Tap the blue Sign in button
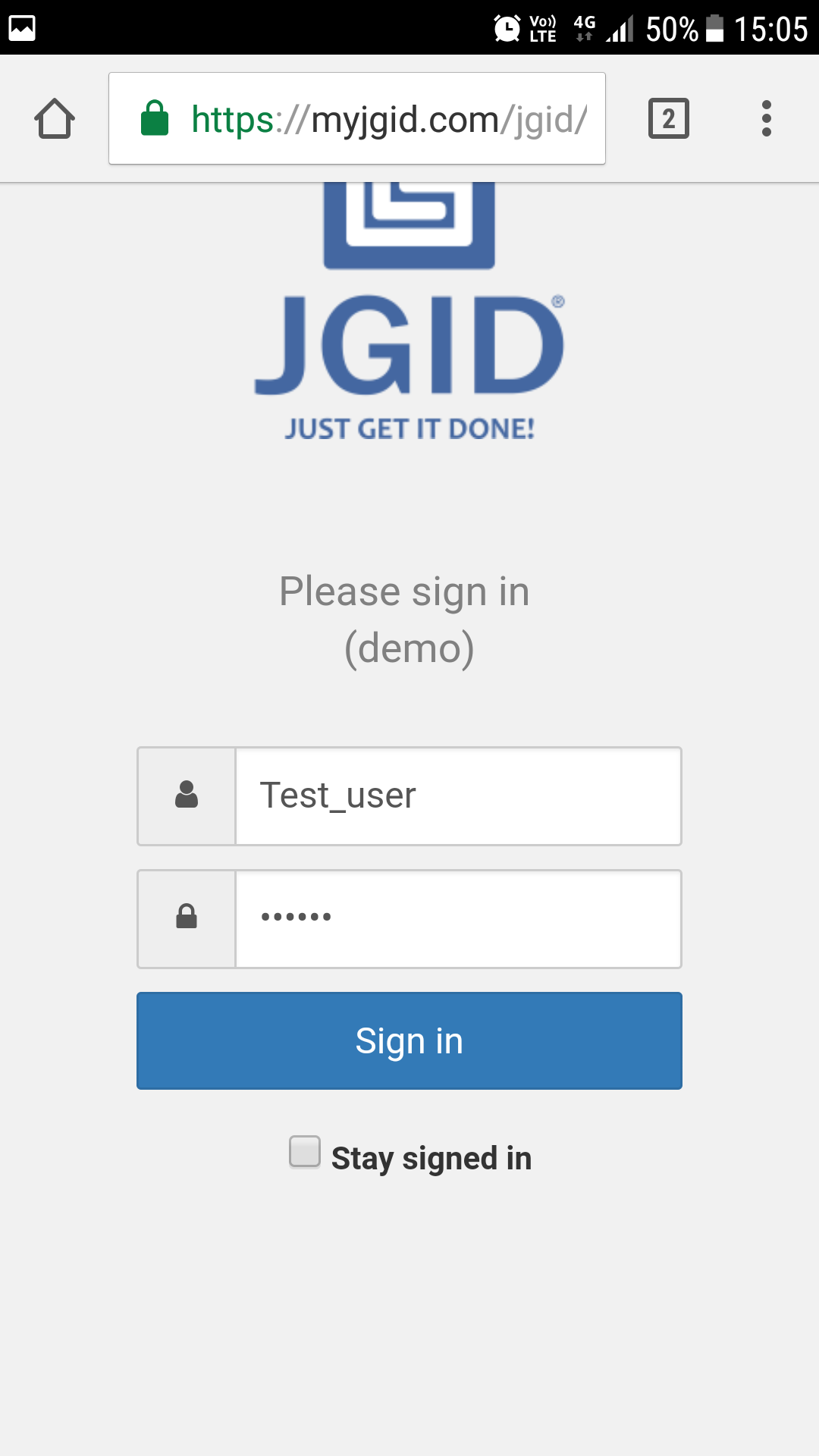The width and height of the screenshot is (819, 1456). [x=409, y=1040]
